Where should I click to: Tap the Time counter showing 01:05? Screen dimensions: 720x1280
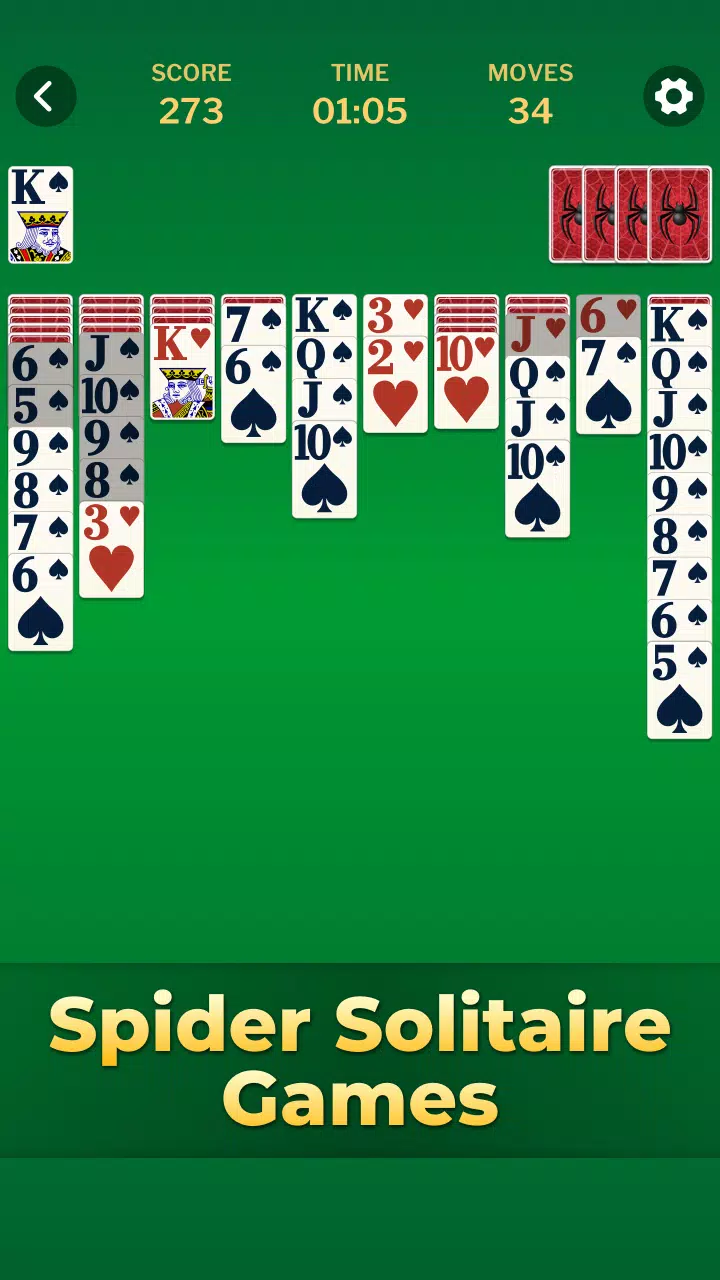tap(360, 95)
